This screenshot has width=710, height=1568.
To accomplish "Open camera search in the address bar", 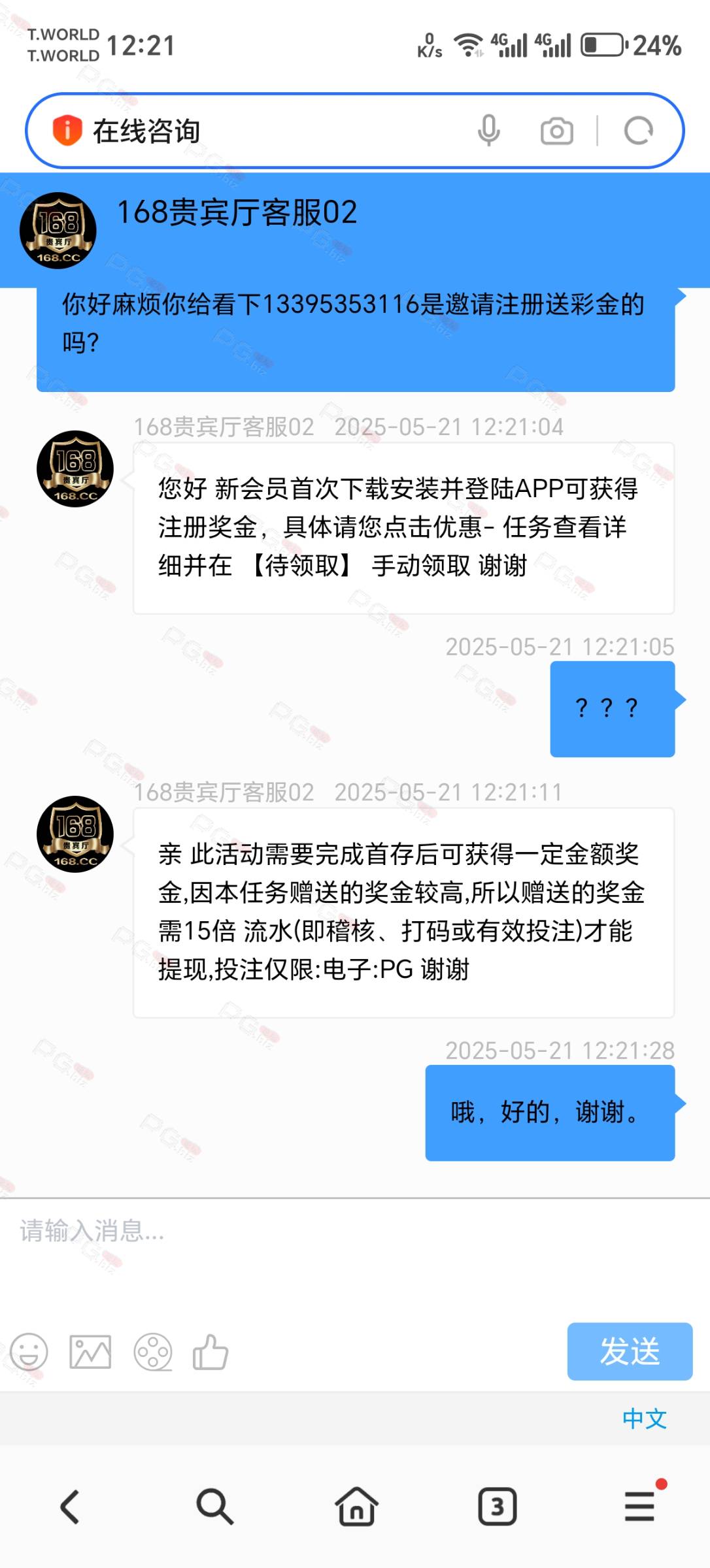I will 557,131.
